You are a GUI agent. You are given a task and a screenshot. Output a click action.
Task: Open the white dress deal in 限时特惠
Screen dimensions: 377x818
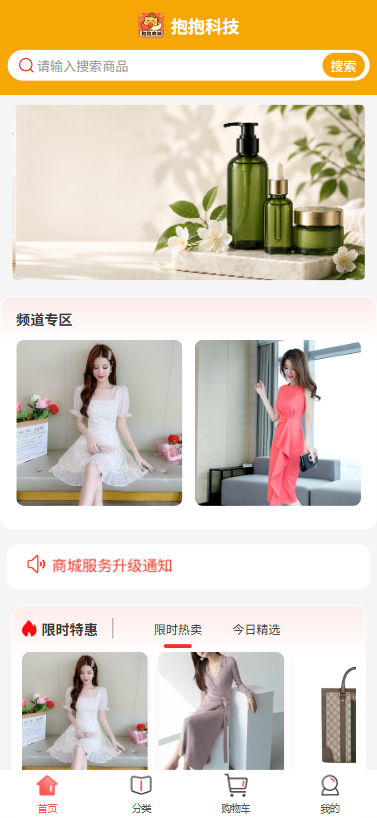84,711
